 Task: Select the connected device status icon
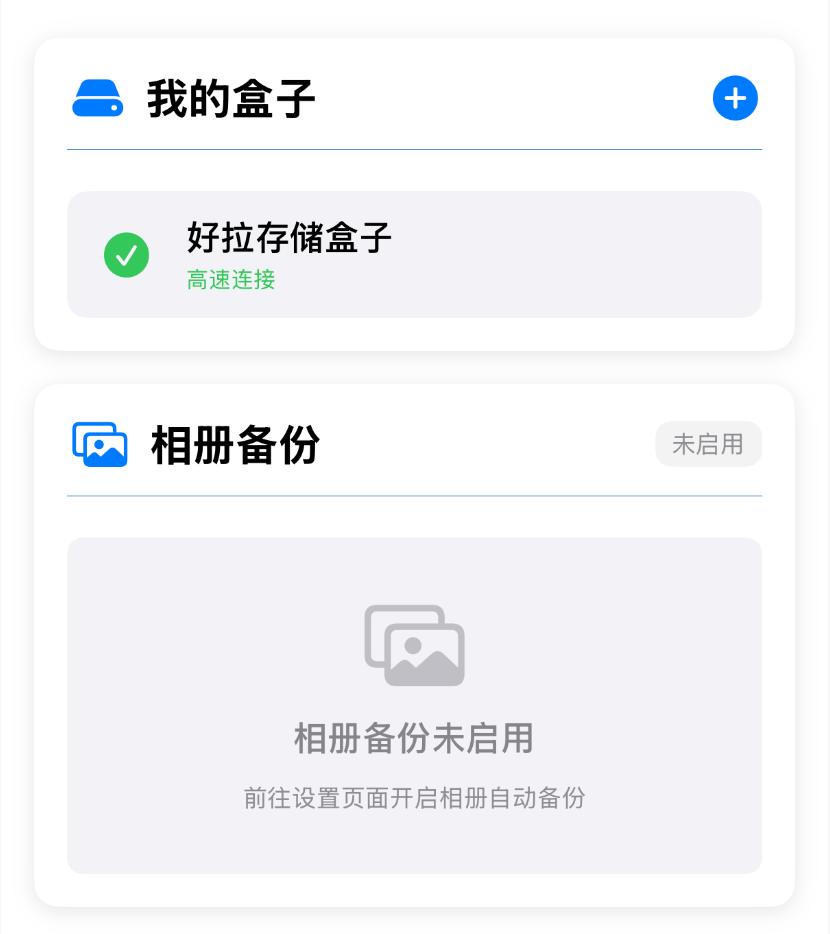pyautogui.click(x=126, y=255)
